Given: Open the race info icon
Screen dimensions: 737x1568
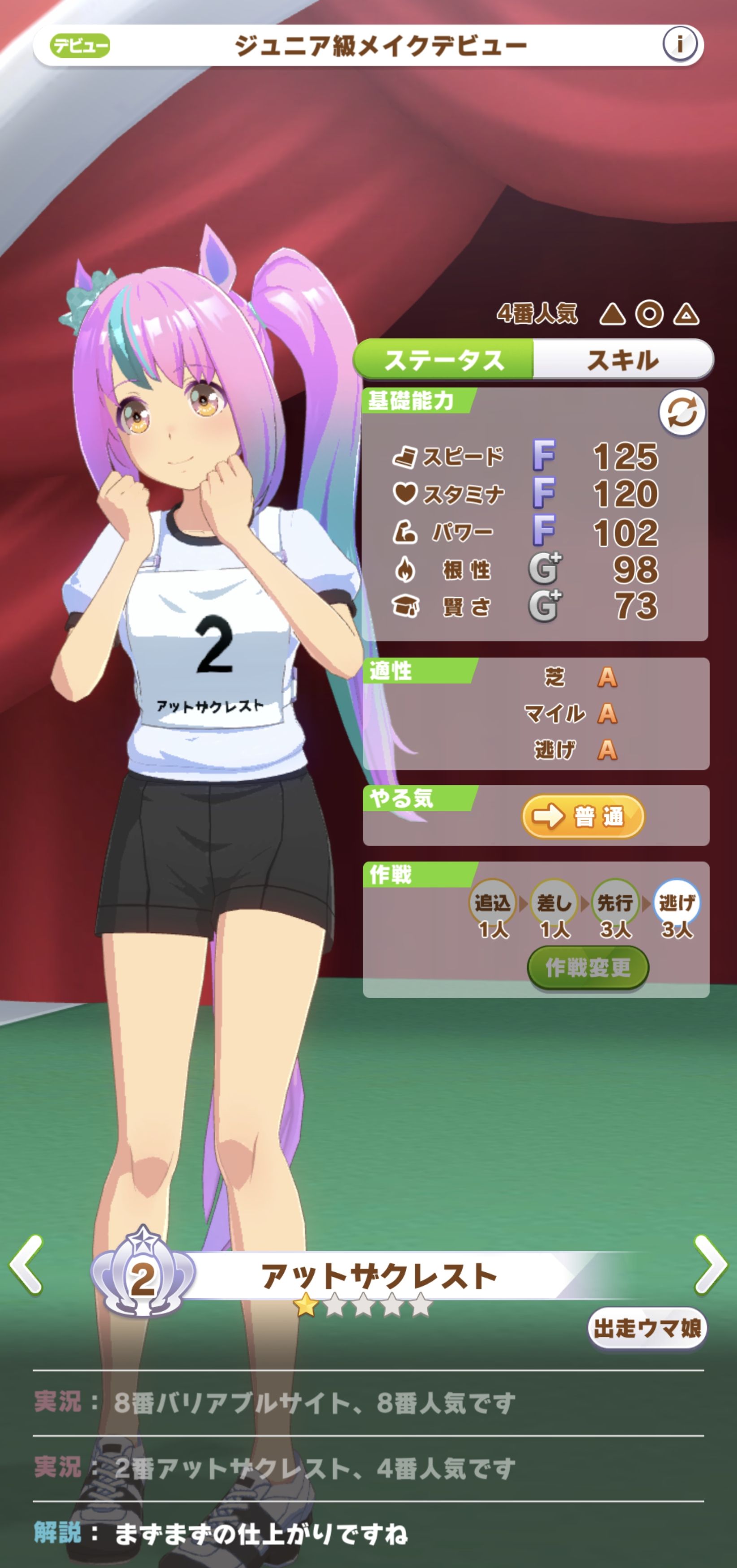Looking at the screenshot, I should coord(680,44).
